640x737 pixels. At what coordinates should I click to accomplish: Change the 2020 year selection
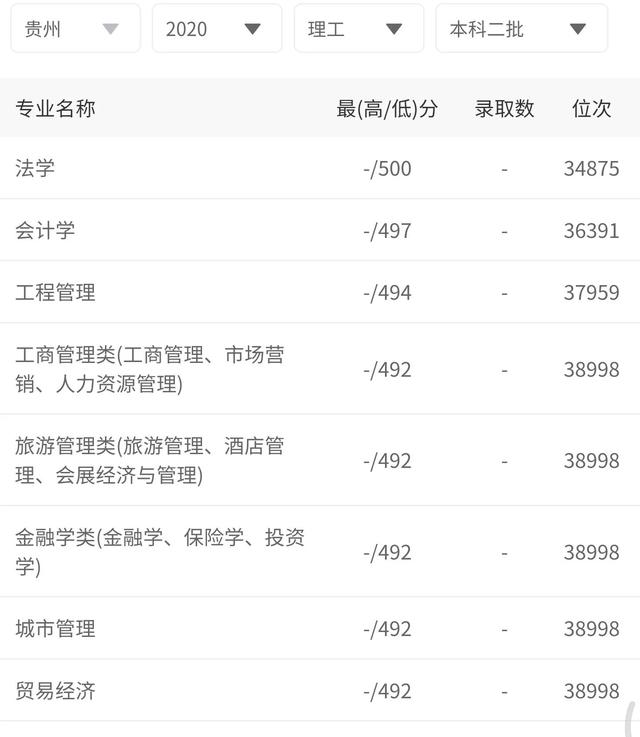point(217,29)
